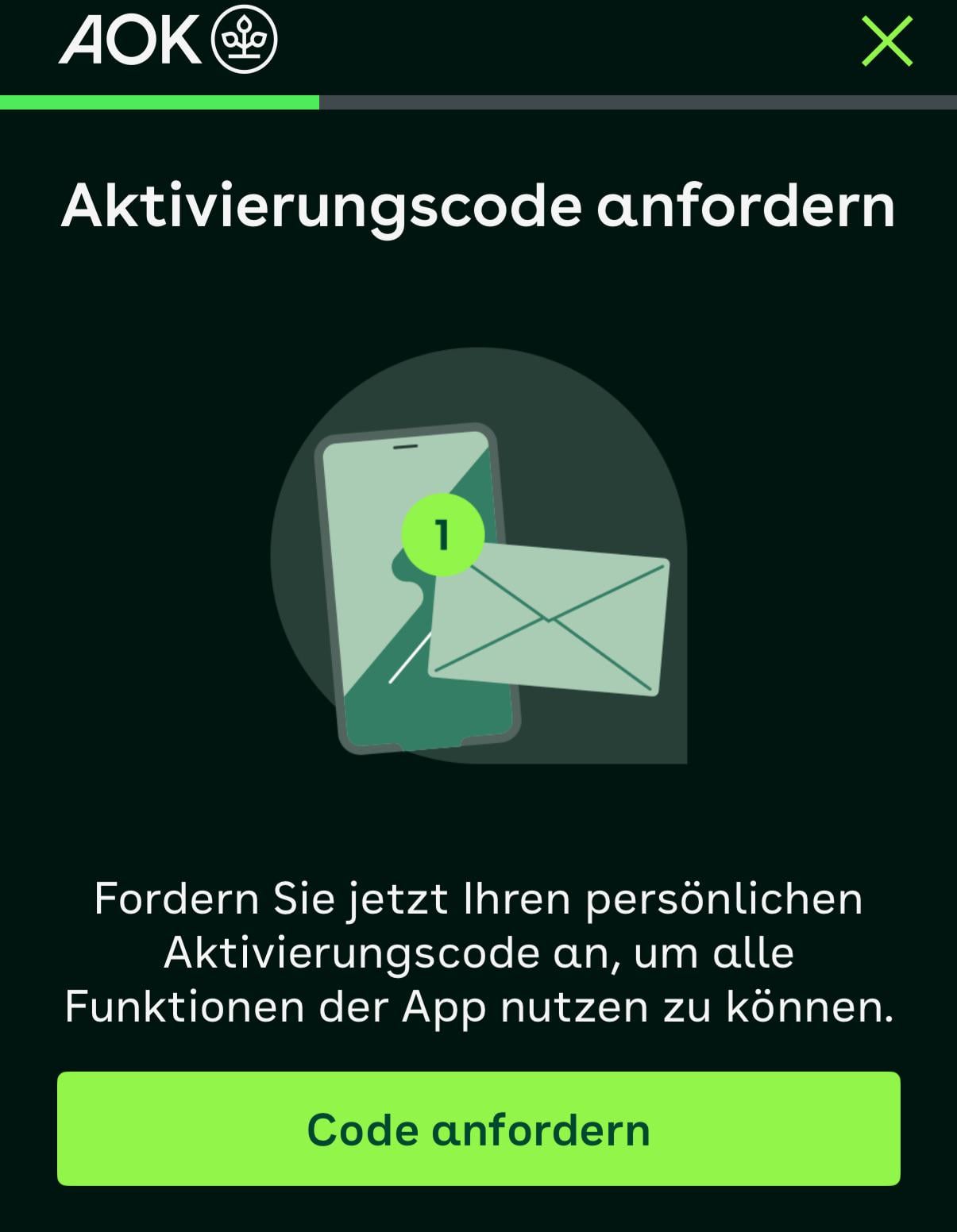Tap the Code anfordern button

point(478,1128)
